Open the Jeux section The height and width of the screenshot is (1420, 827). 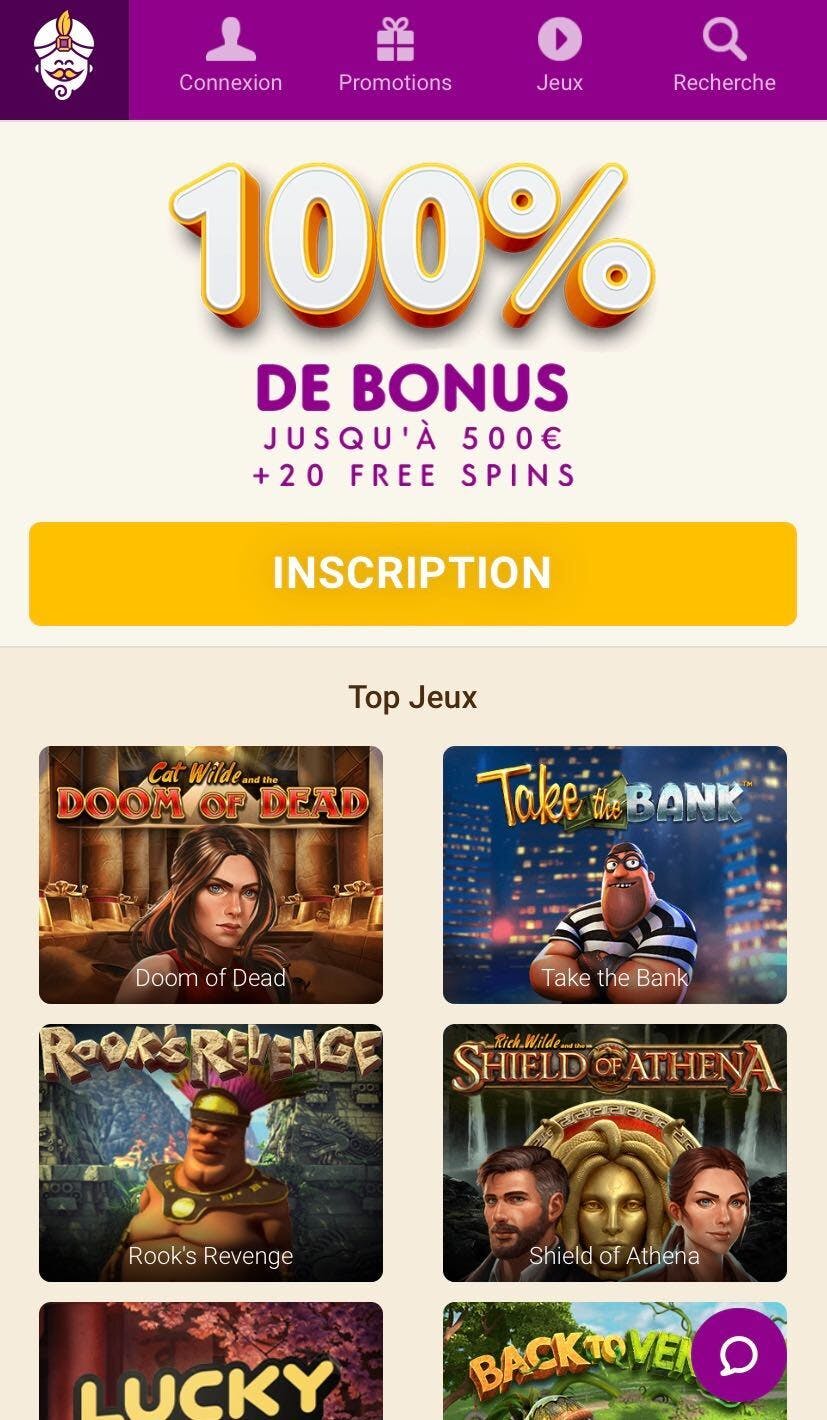pos(559,59)
